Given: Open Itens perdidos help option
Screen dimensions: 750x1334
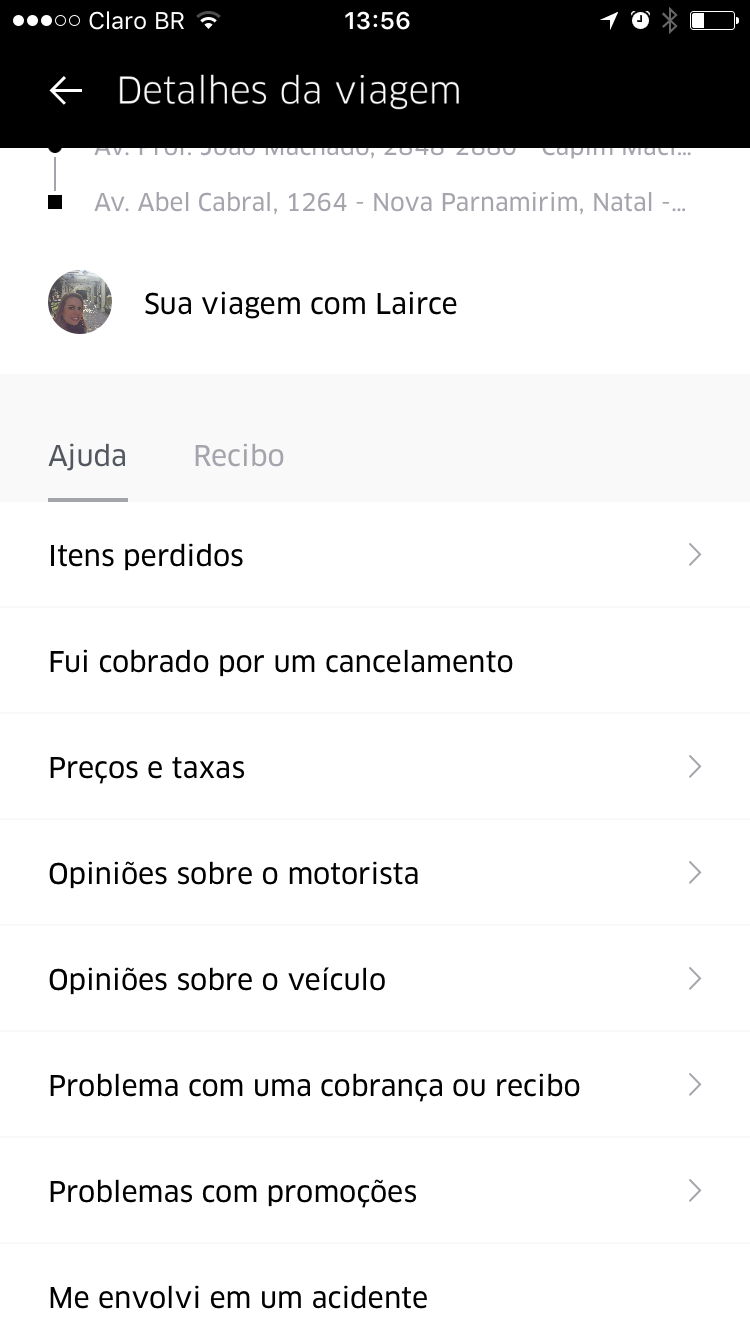Looking at the screenshot, I should coord(375,555).
